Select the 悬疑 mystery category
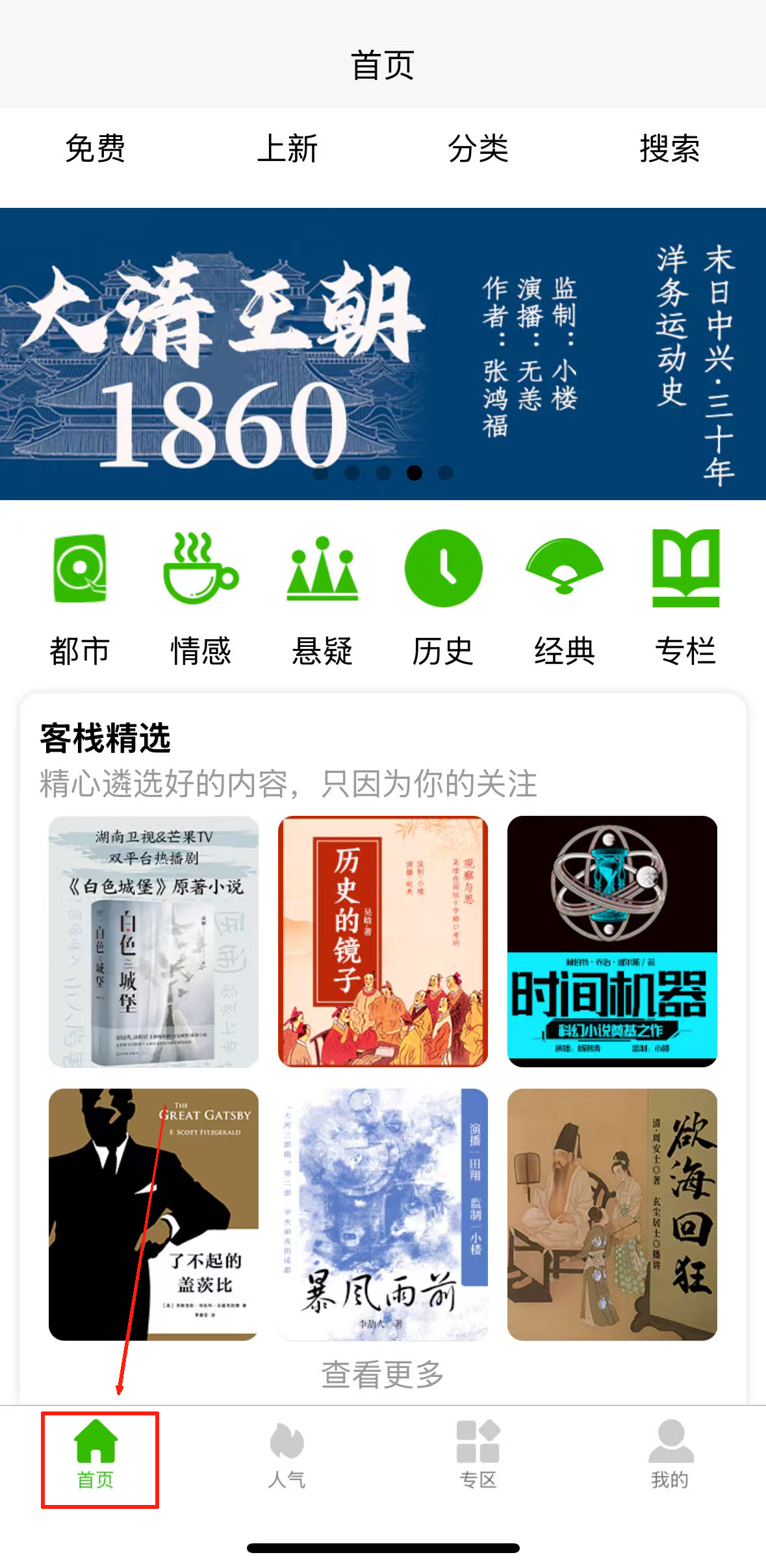766x1568 pixels. click(322, 598)
